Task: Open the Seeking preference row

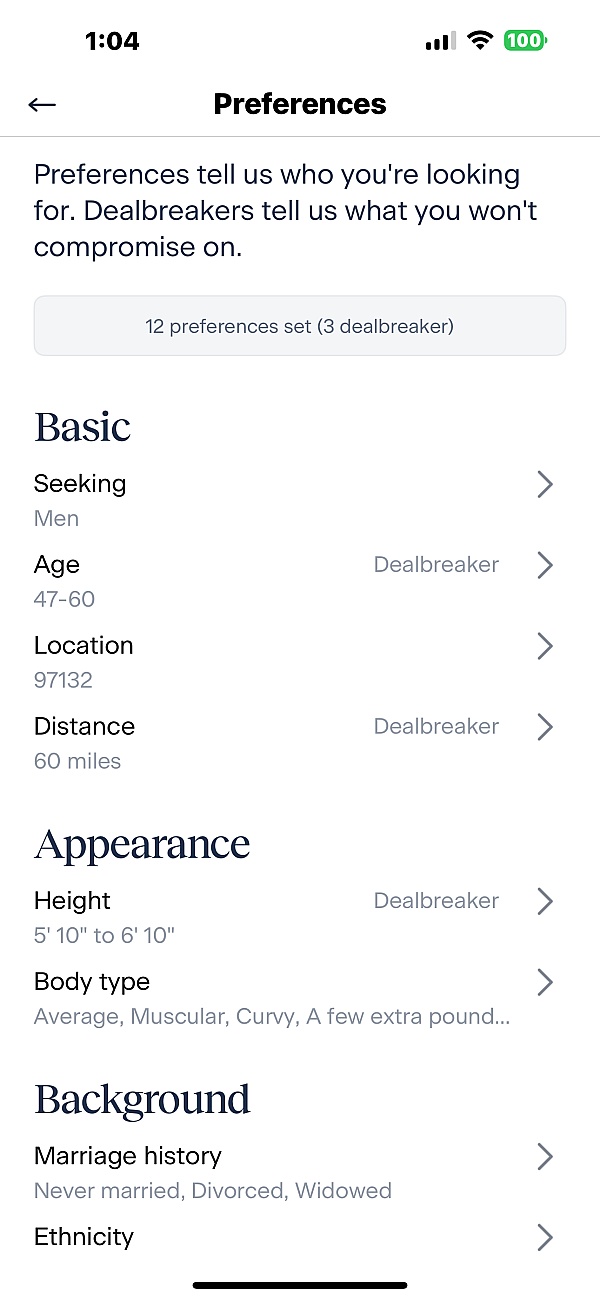Action: 300,500
